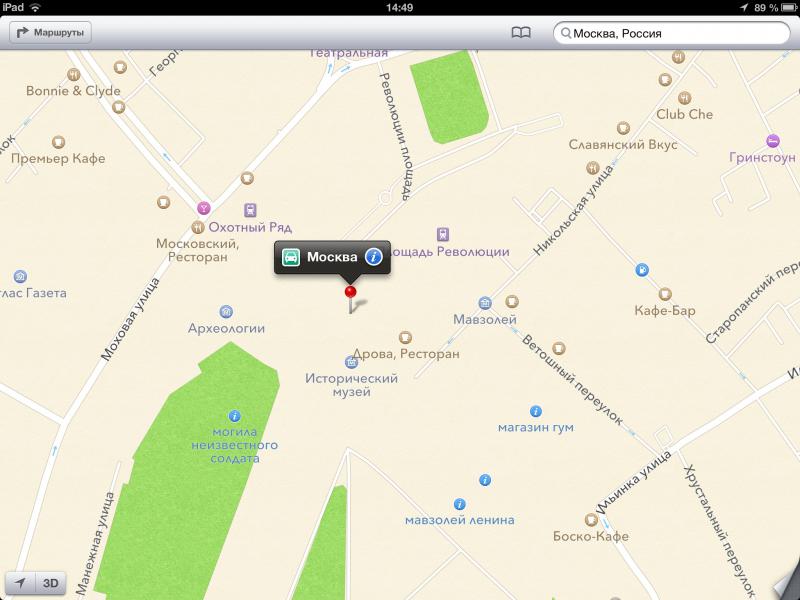The height and width of the screenshot is (600, 800).
Task: Switch map to 3D view
Action: pyautogui.click(x=49, y=583)
